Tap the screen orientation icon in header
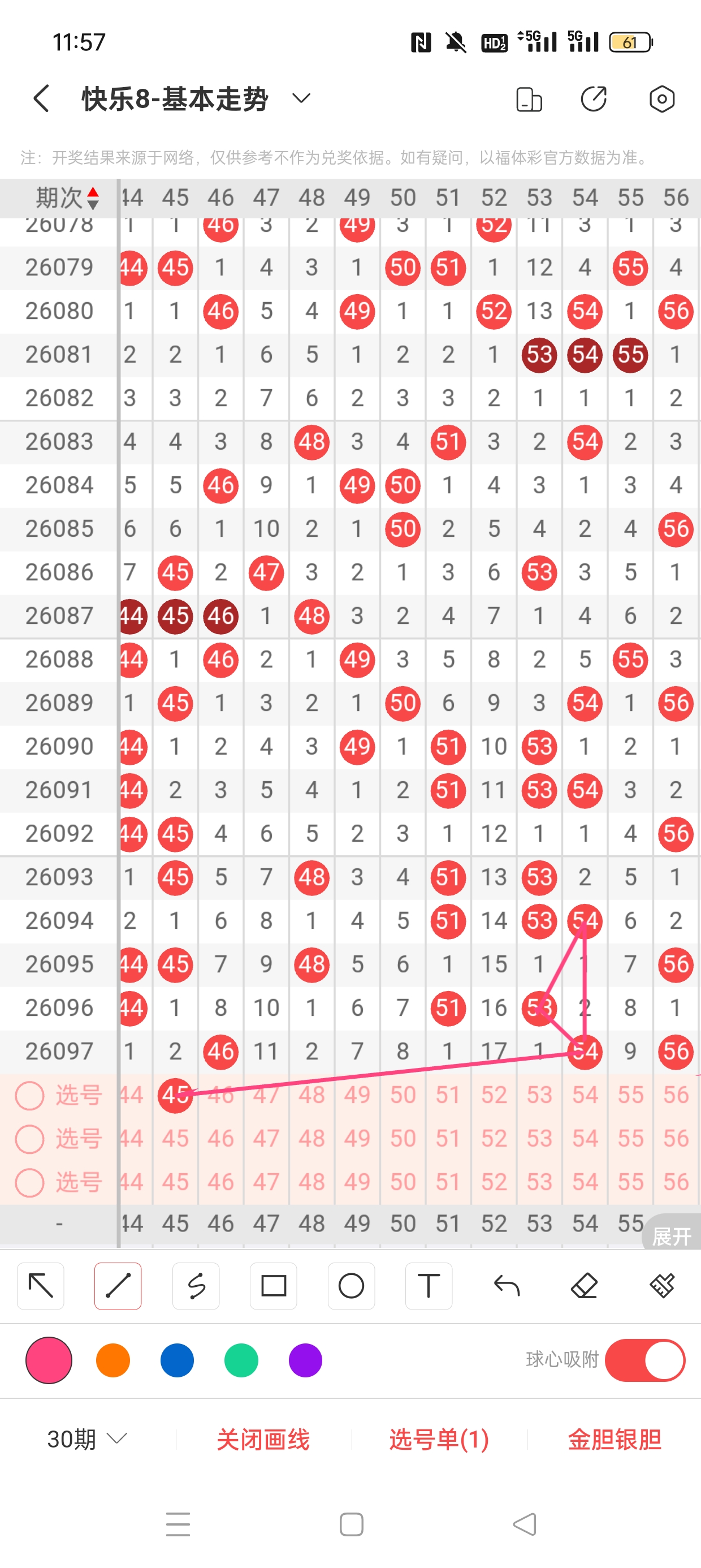 (529, 99)
